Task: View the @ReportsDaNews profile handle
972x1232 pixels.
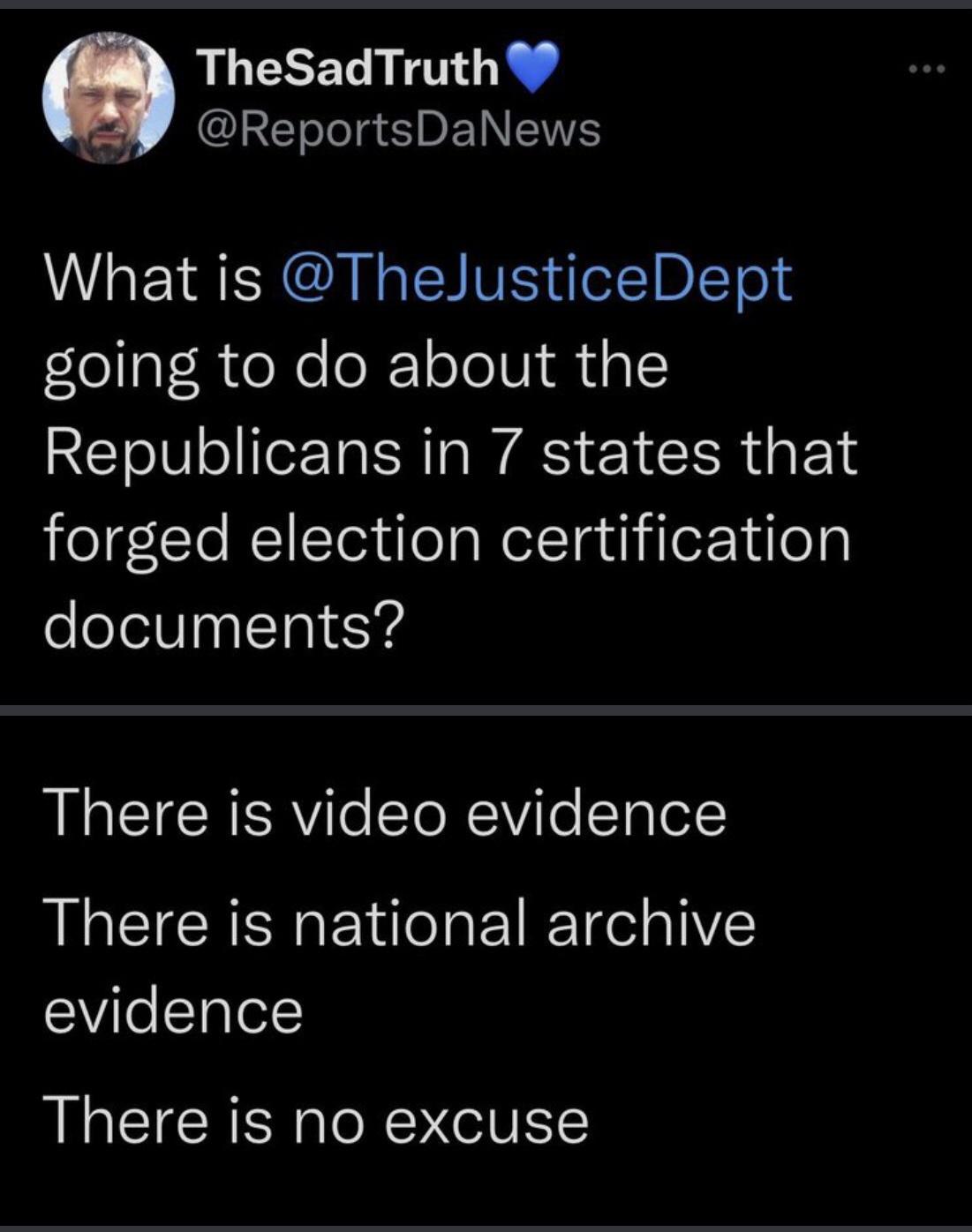Action: click(398, 129)
